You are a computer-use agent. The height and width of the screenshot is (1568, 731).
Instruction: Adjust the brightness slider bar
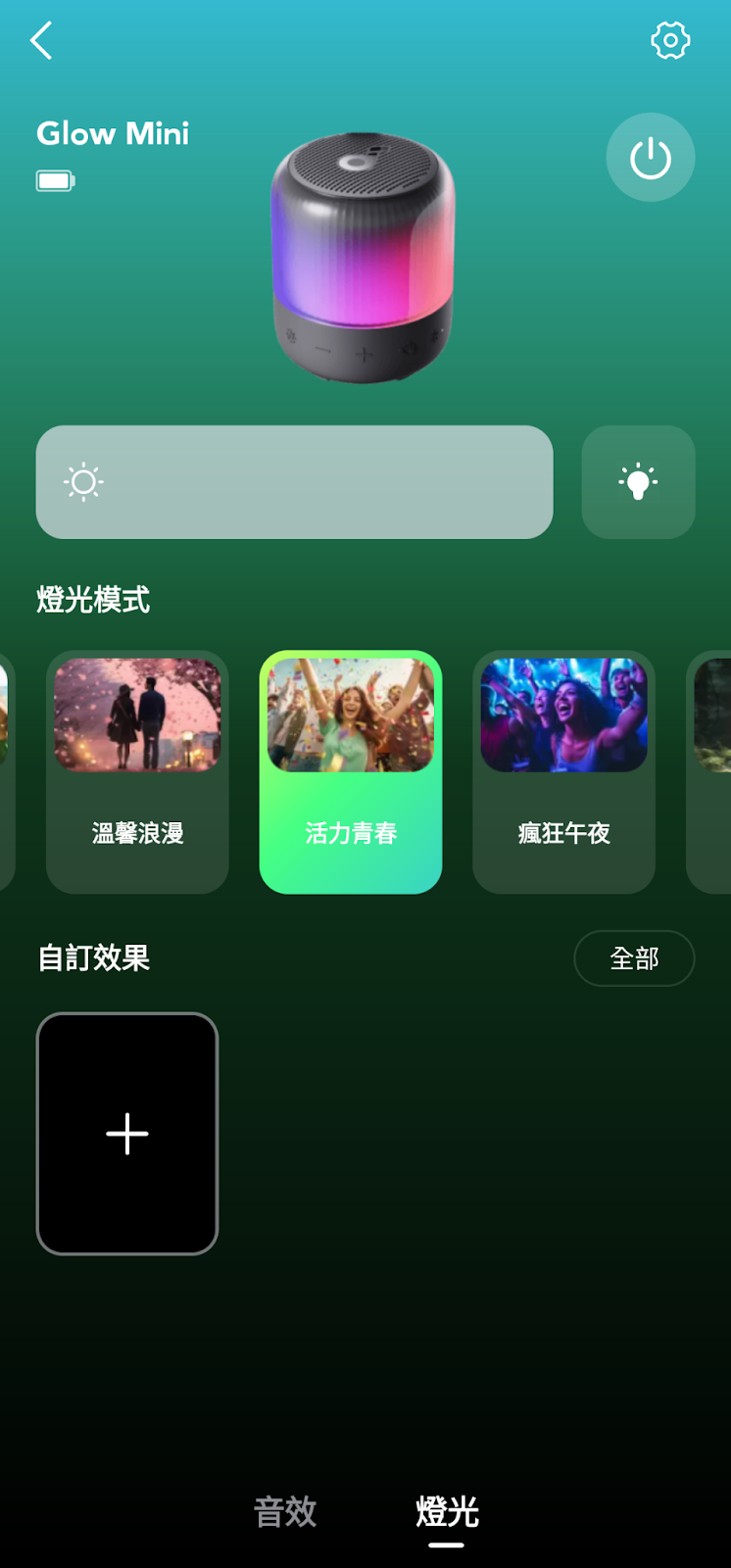[294, 481]
